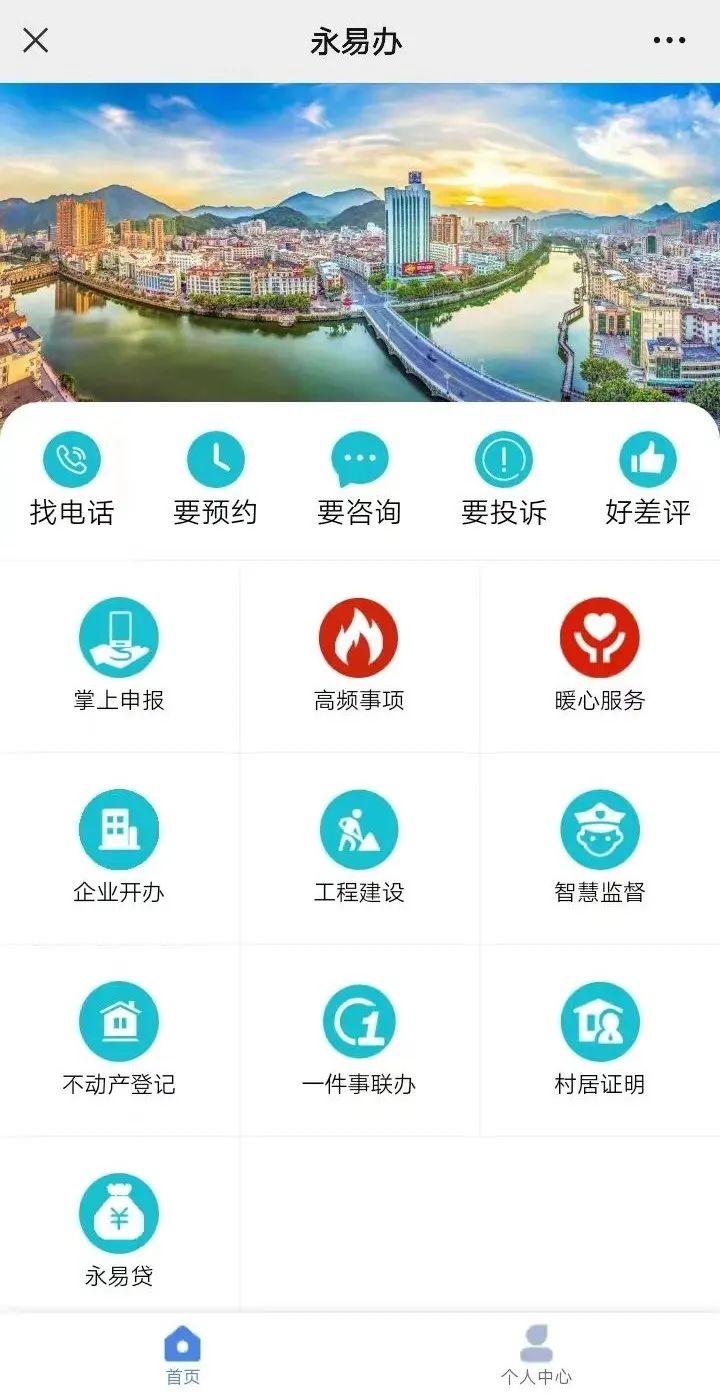This screenshot has width=720, height=1399.
Task: Select 企业开办 business registration
Action: click(x=119, y=847)
